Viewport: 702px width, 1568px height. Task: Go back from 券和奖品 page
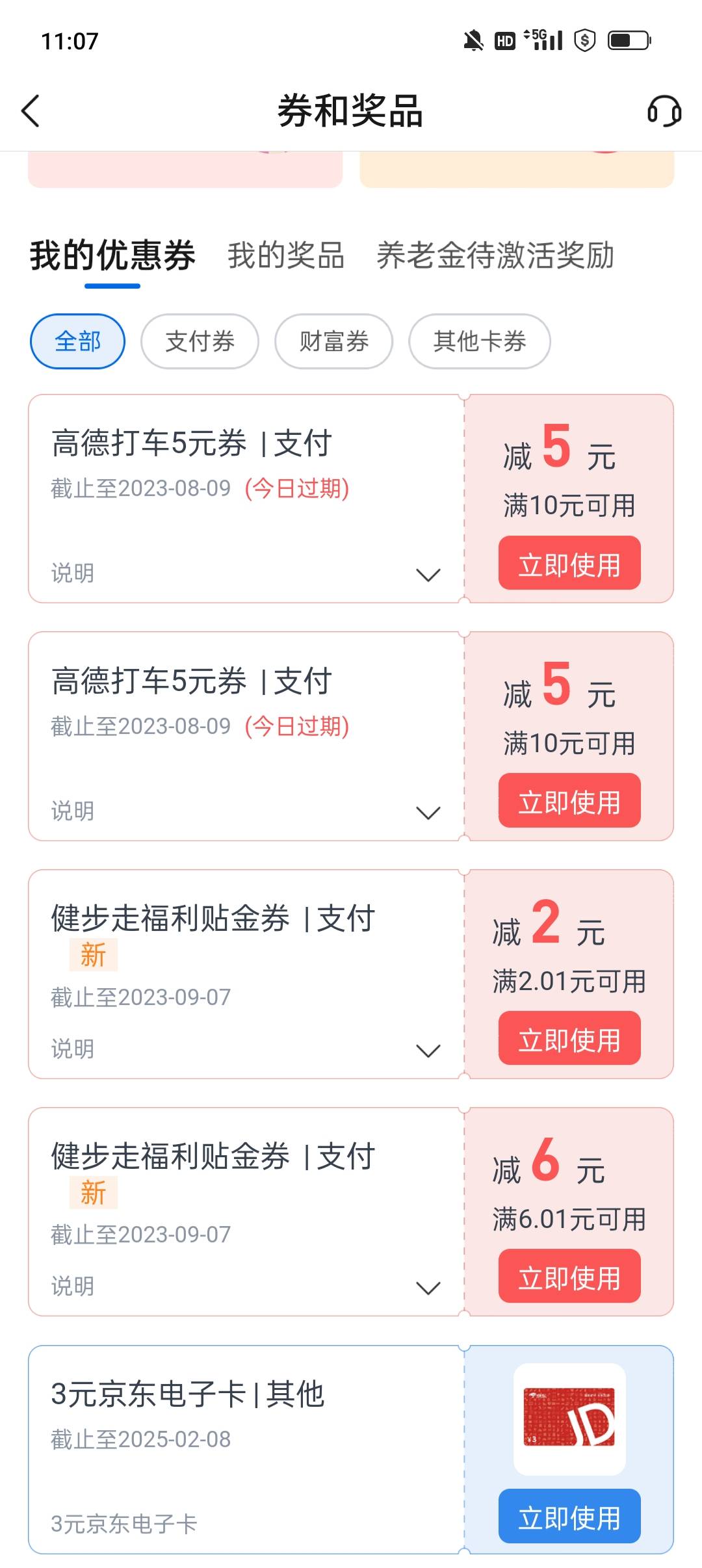[31, 111]
